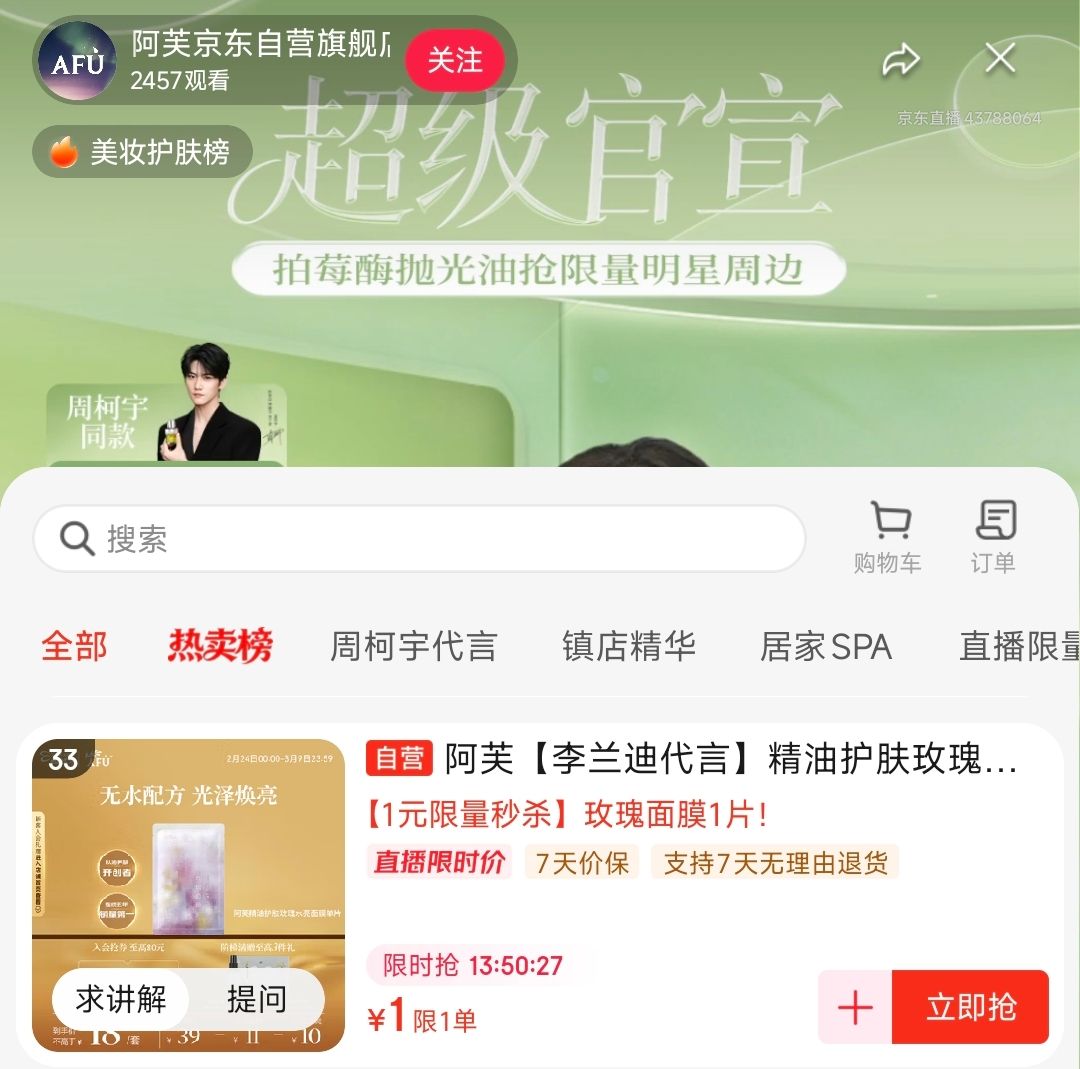Viewport: 1080px width, 1069px height.
Task: Switch to the 周柯宇代言 tab
Action: [413, 646]
